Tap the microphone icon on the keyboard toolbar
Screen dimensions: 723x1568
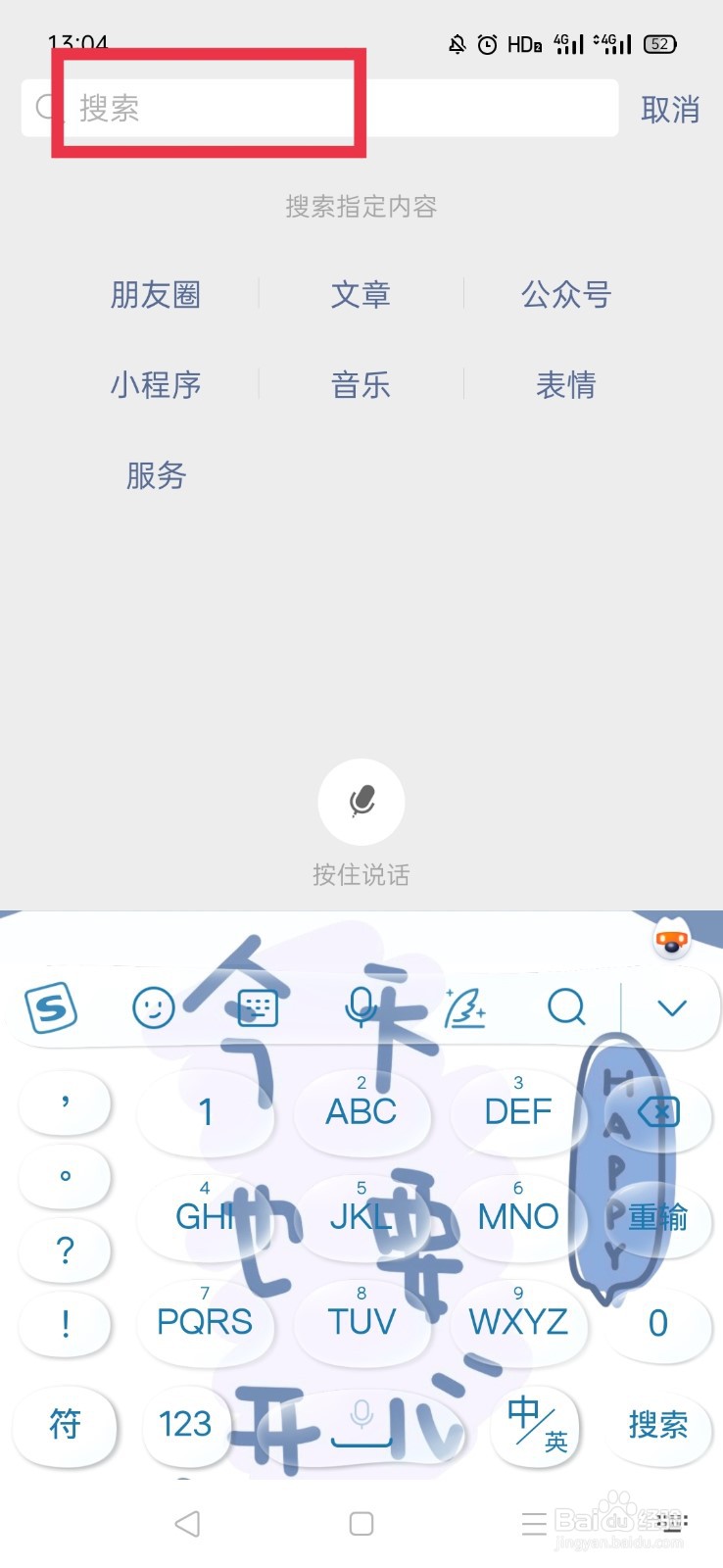point(360,1006)
